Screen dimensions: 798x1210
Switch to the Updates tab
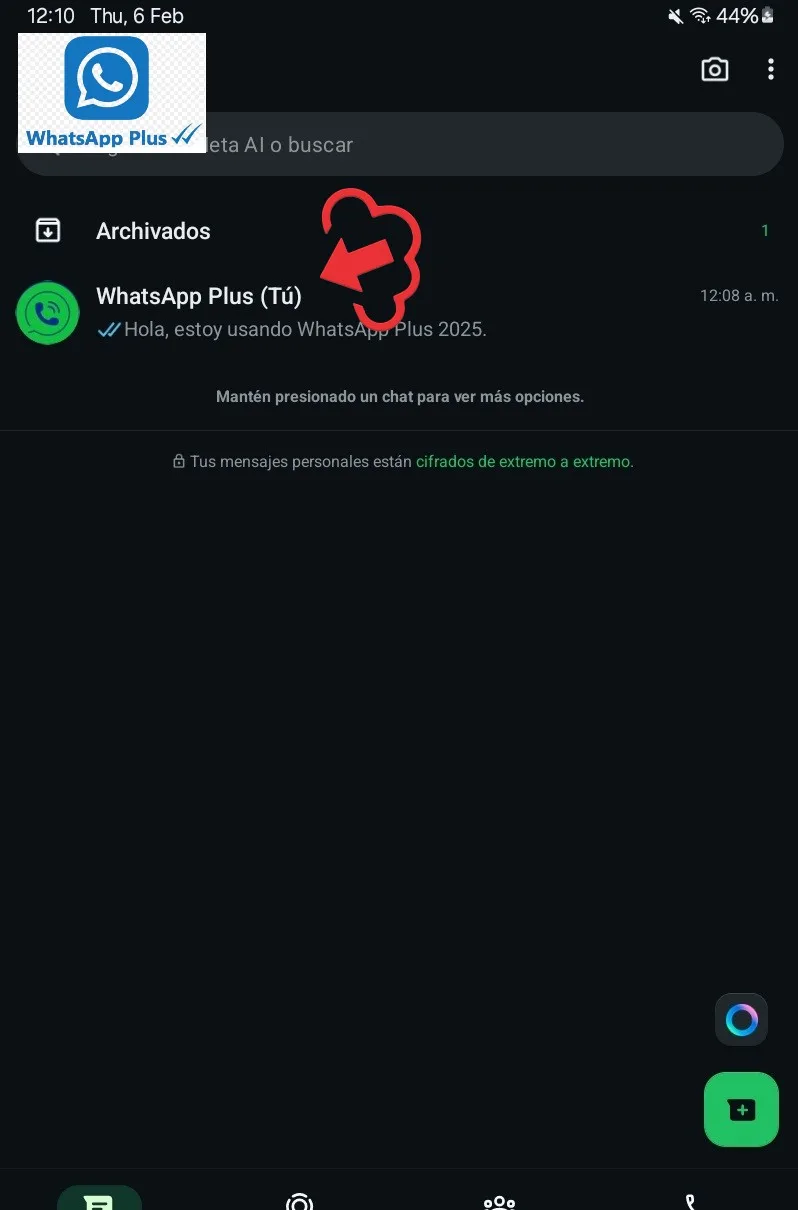(298, 1200)
